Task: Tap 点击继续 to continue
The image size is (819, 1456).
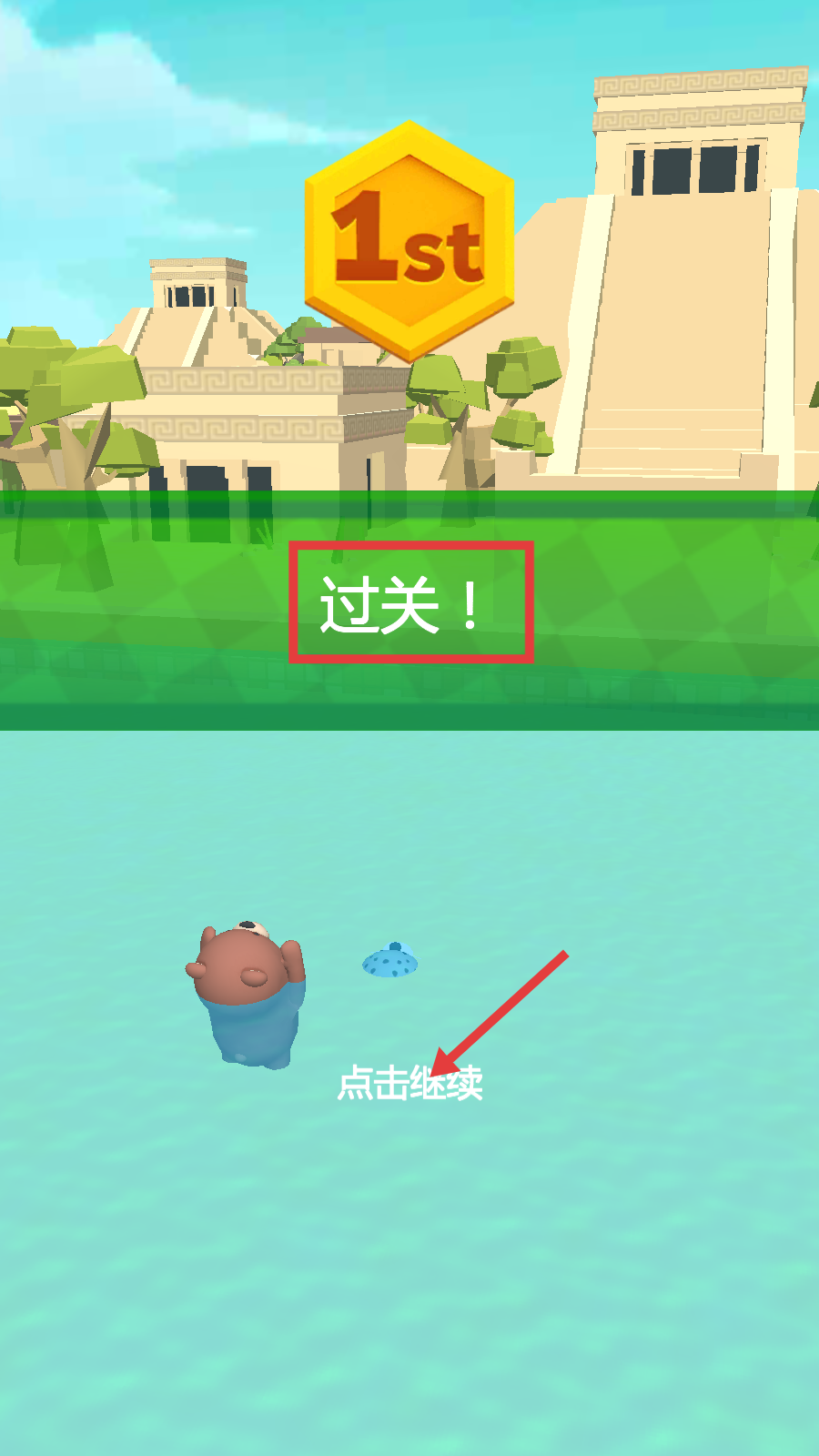Action: coord(409,1084)
